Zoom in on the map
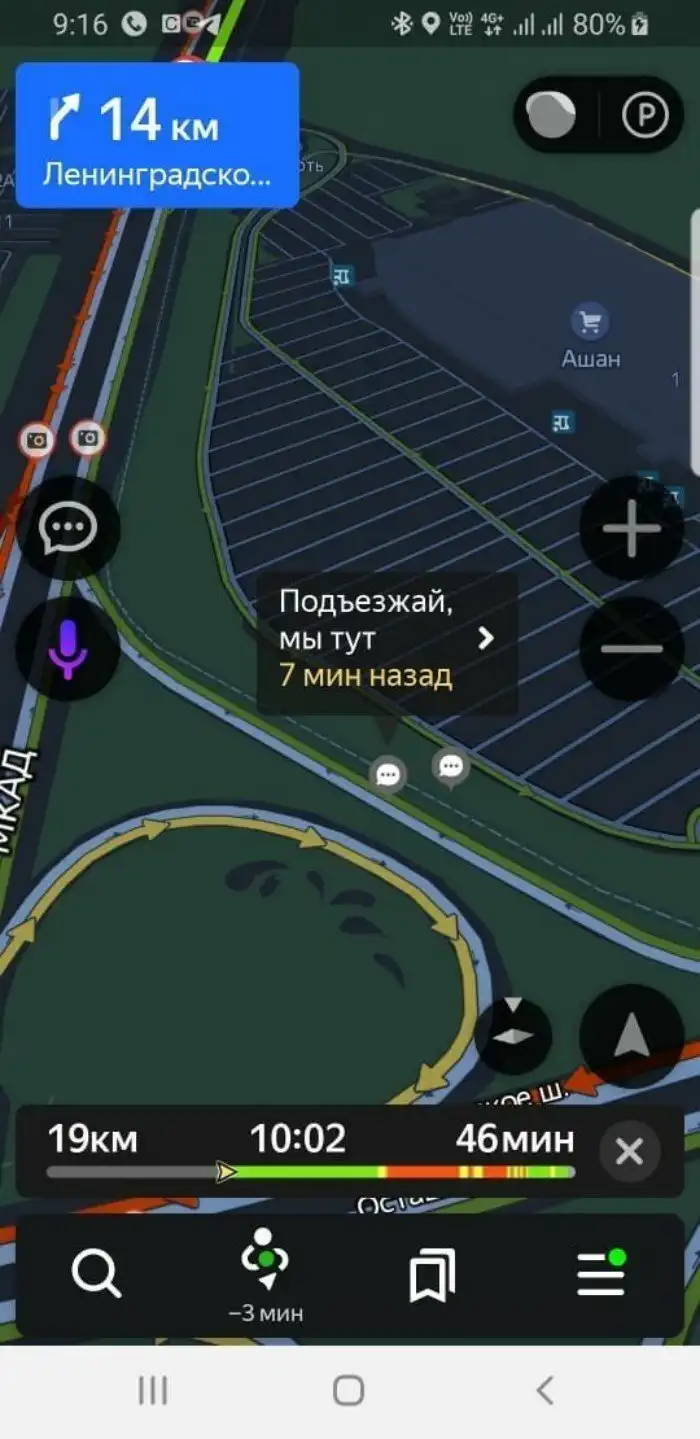 631,528
